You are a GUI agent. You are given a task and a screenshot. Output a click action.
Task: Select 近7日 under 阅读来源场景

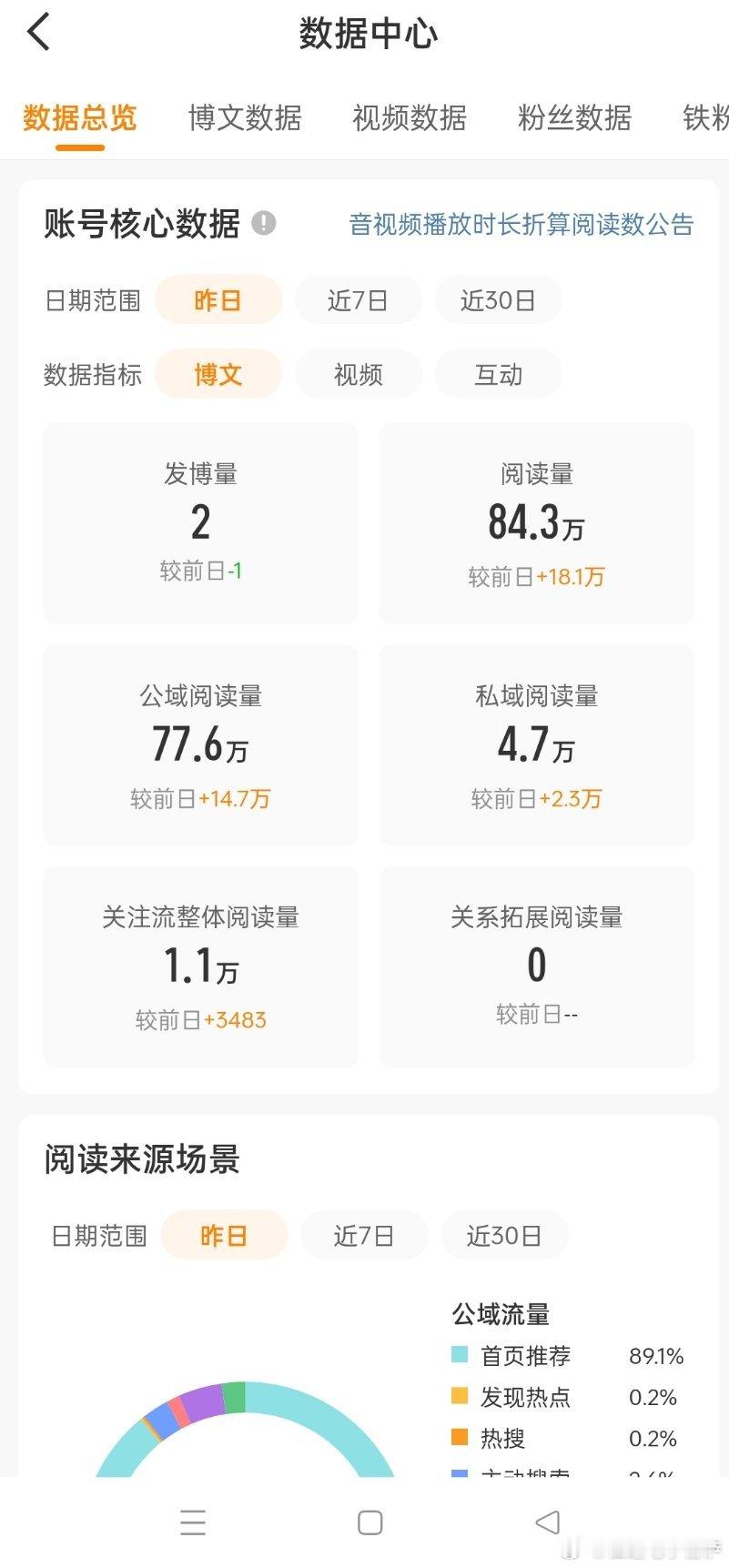(x=364, y=1235)
